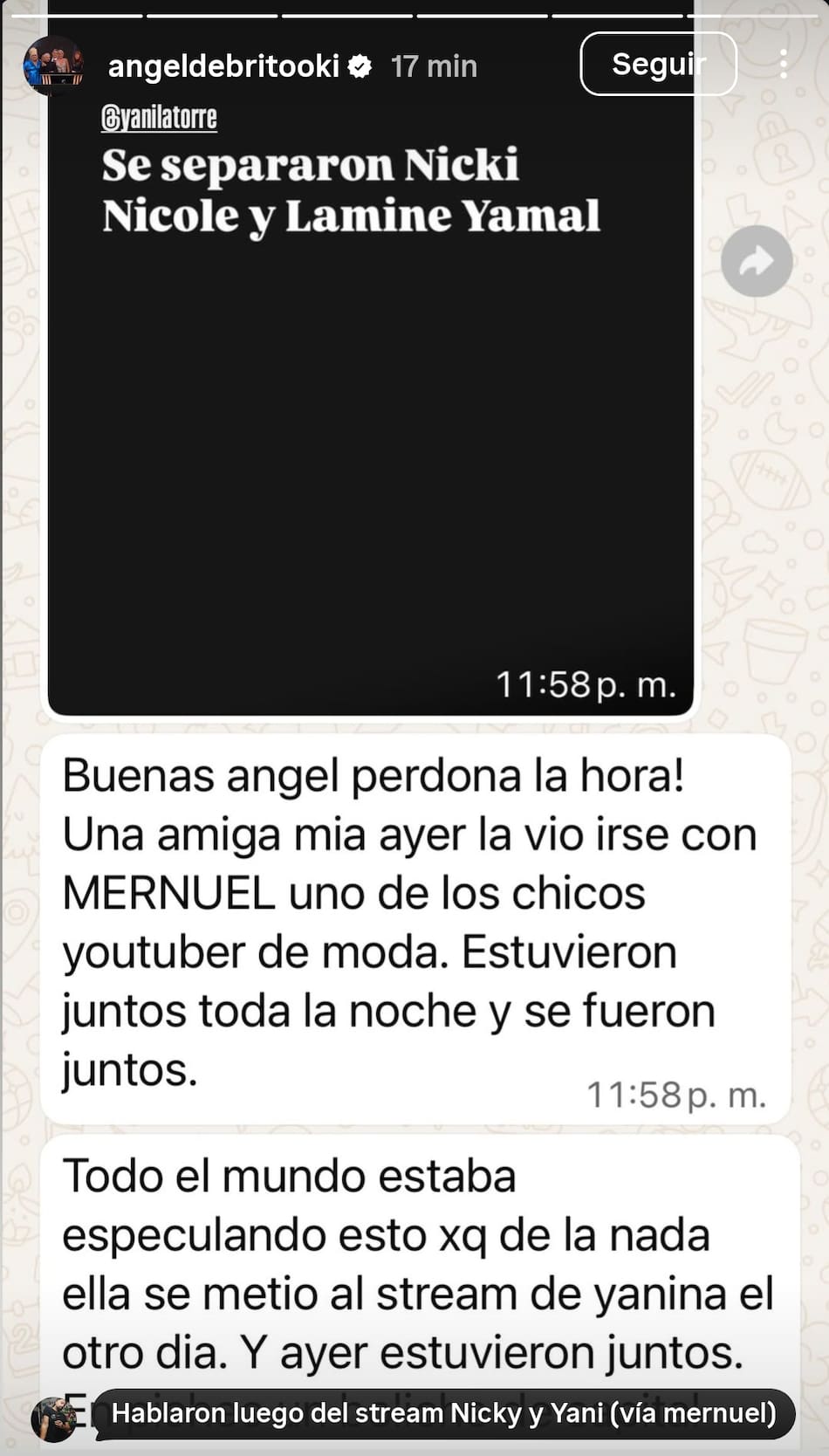Open the story overflow menu

(x=783, y=64)
